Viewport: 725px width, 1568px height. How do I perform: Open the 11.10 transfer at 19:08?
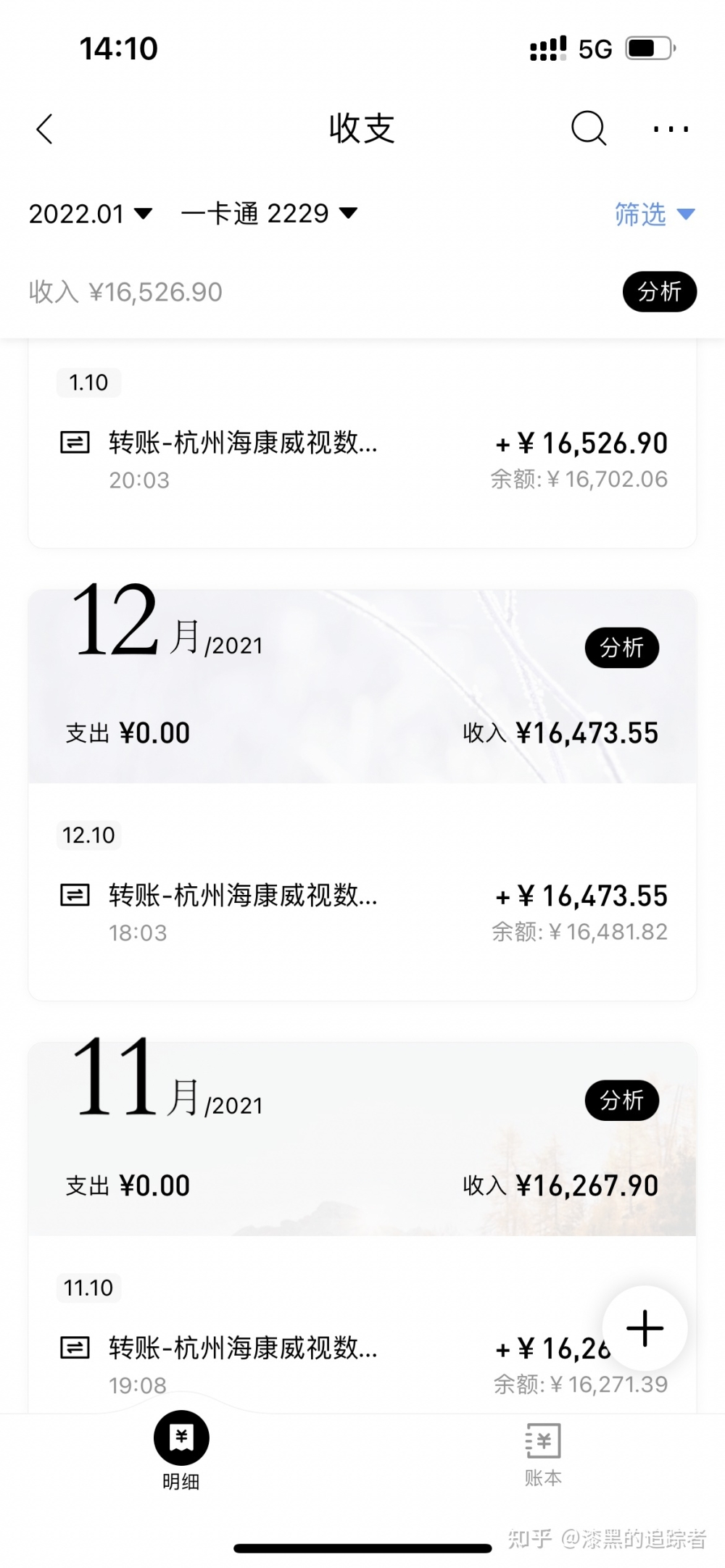coord(362,1365)
